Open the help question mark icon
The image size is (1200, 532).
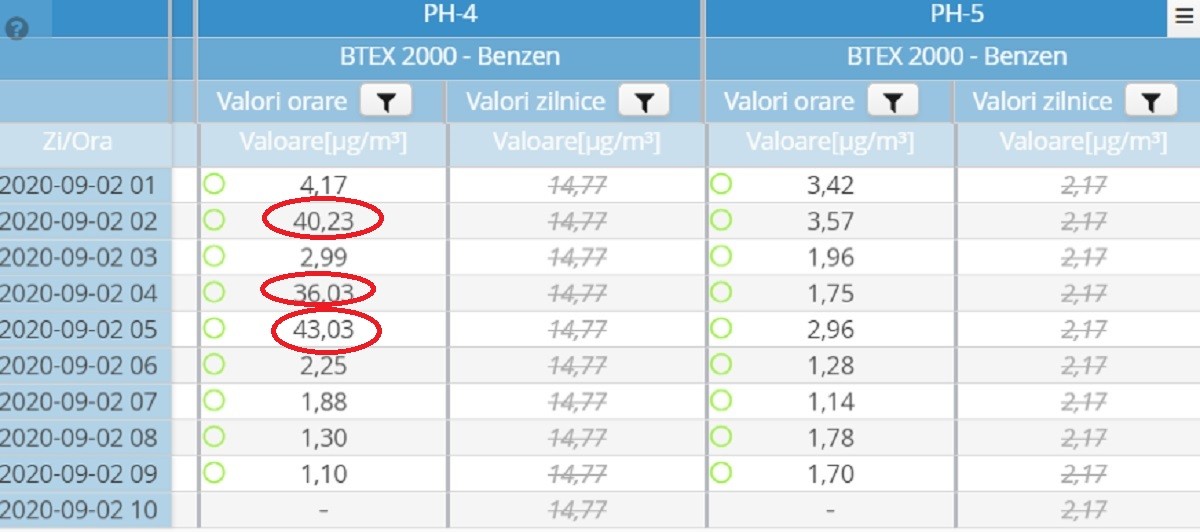[16, 29]
